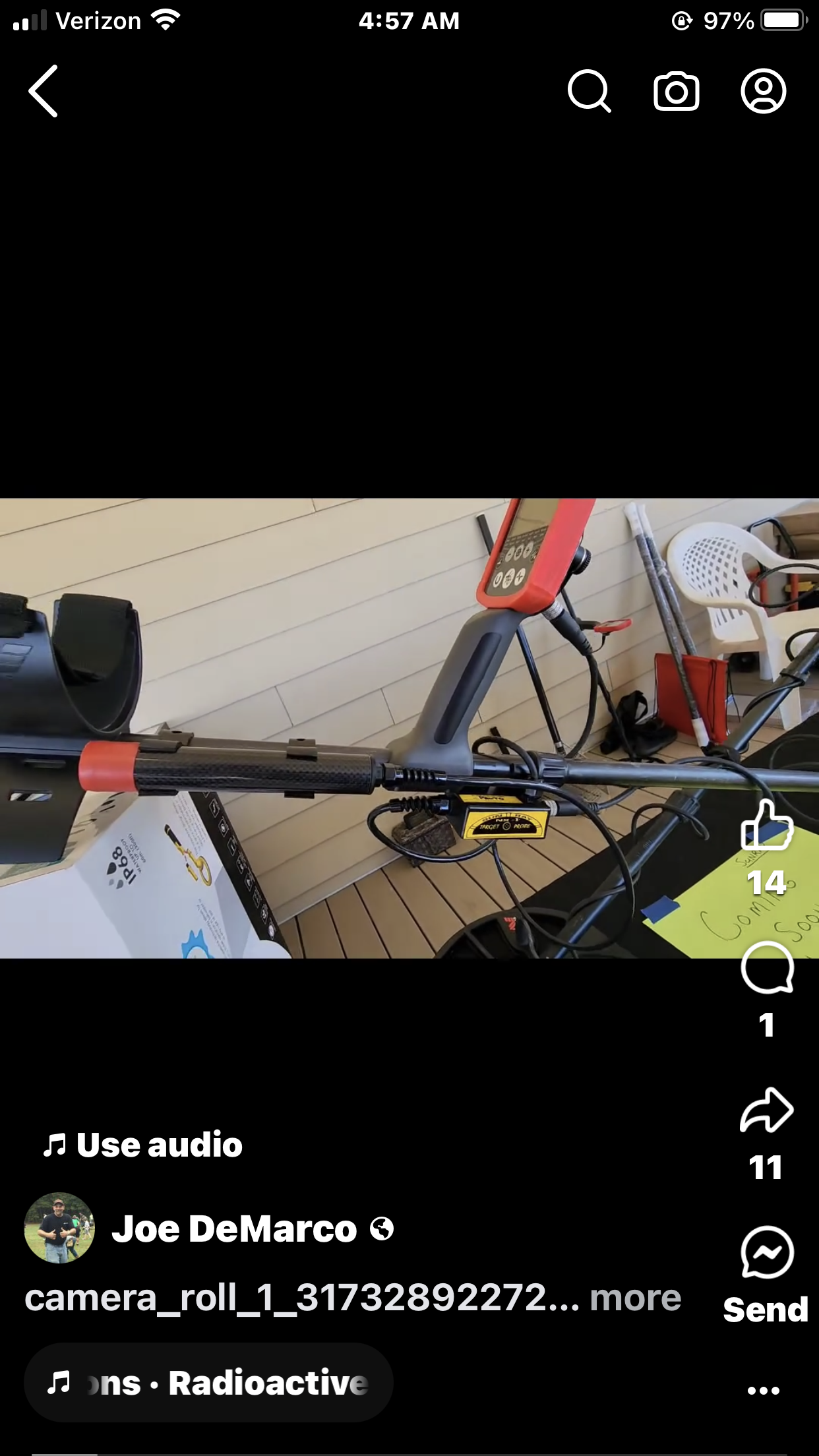Open the Joe DeMarco name link
Image resolution: width=819 pixels, height=1456 pixels.
(234, 1229)
